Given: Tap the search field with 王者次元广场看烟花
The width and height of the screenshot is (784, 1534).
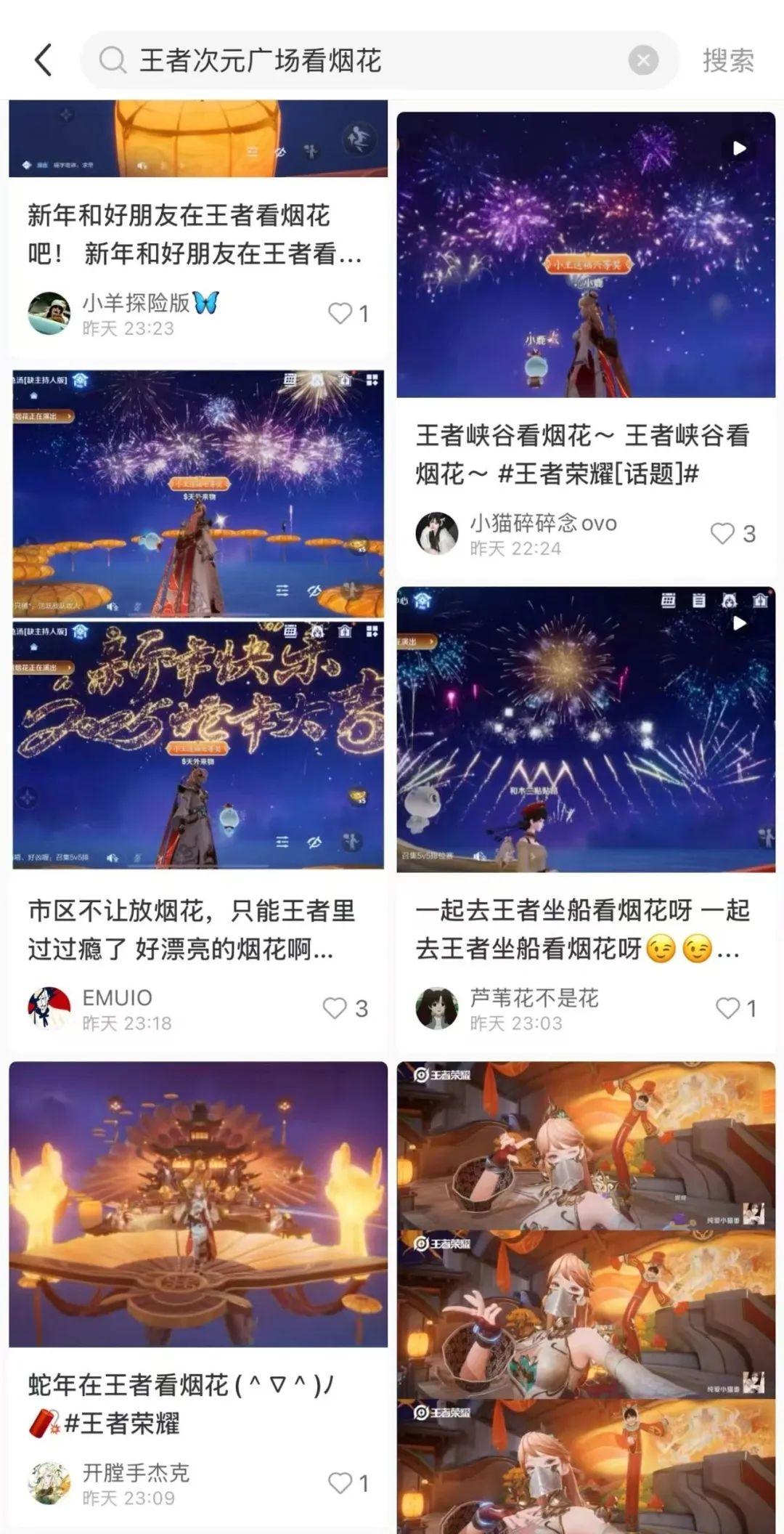Looking at the screenshot, I should tap(363, 60).
